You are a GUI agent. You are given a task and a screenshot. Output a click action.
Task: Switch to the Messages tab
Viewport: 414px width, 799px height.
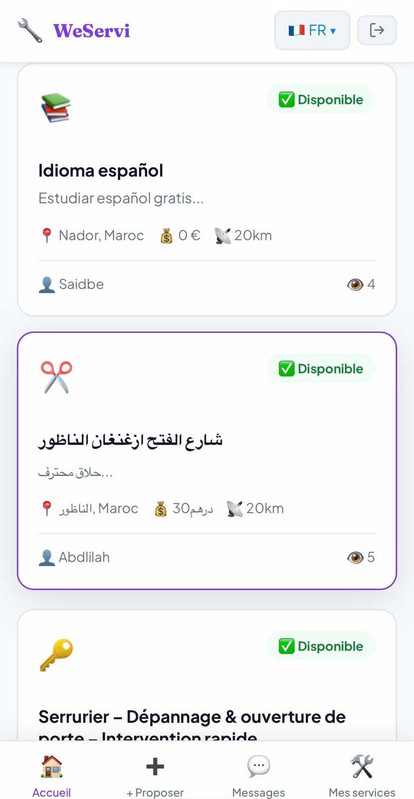coord(258,775)
